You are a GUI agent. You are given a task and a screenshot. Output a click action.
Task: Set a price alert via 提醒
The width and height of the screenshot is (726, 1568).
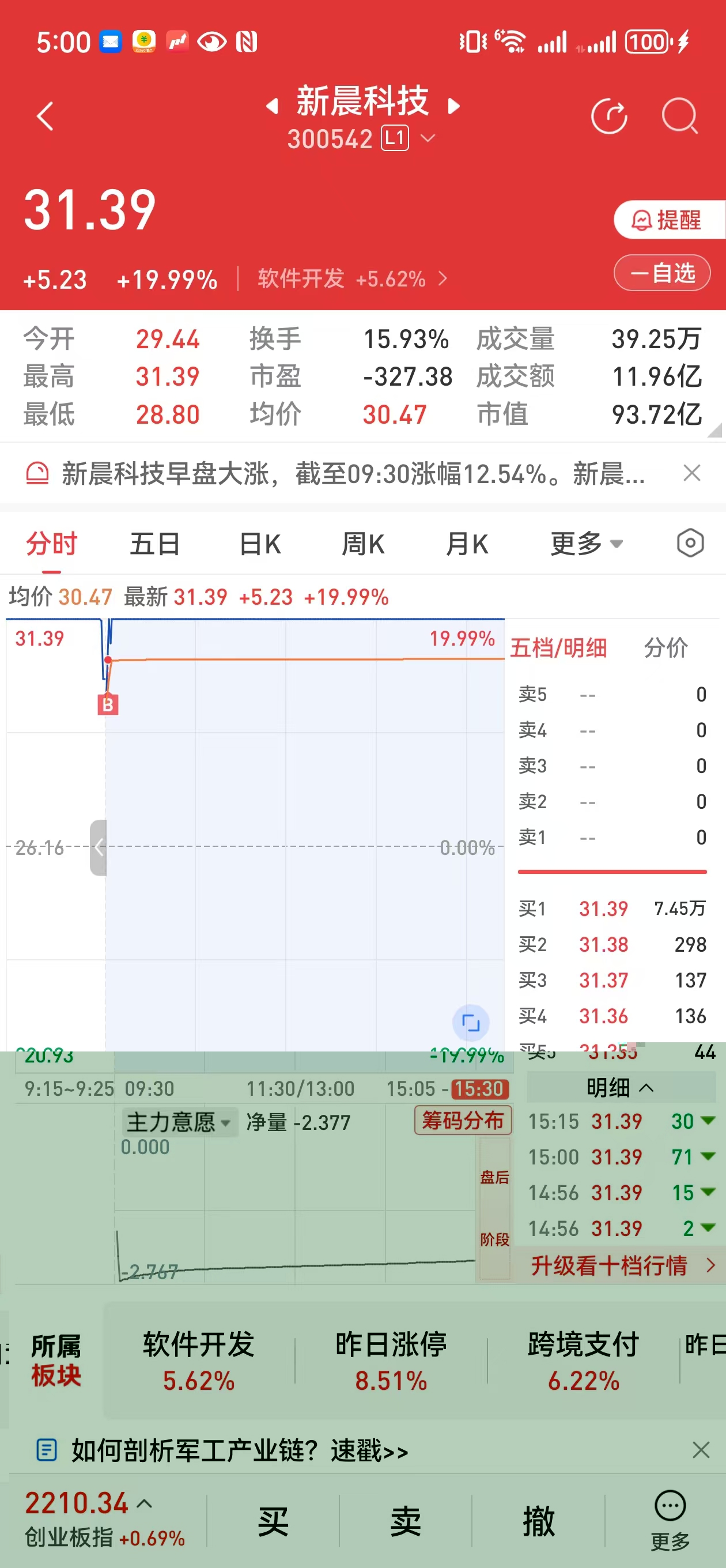click(667, 220)
